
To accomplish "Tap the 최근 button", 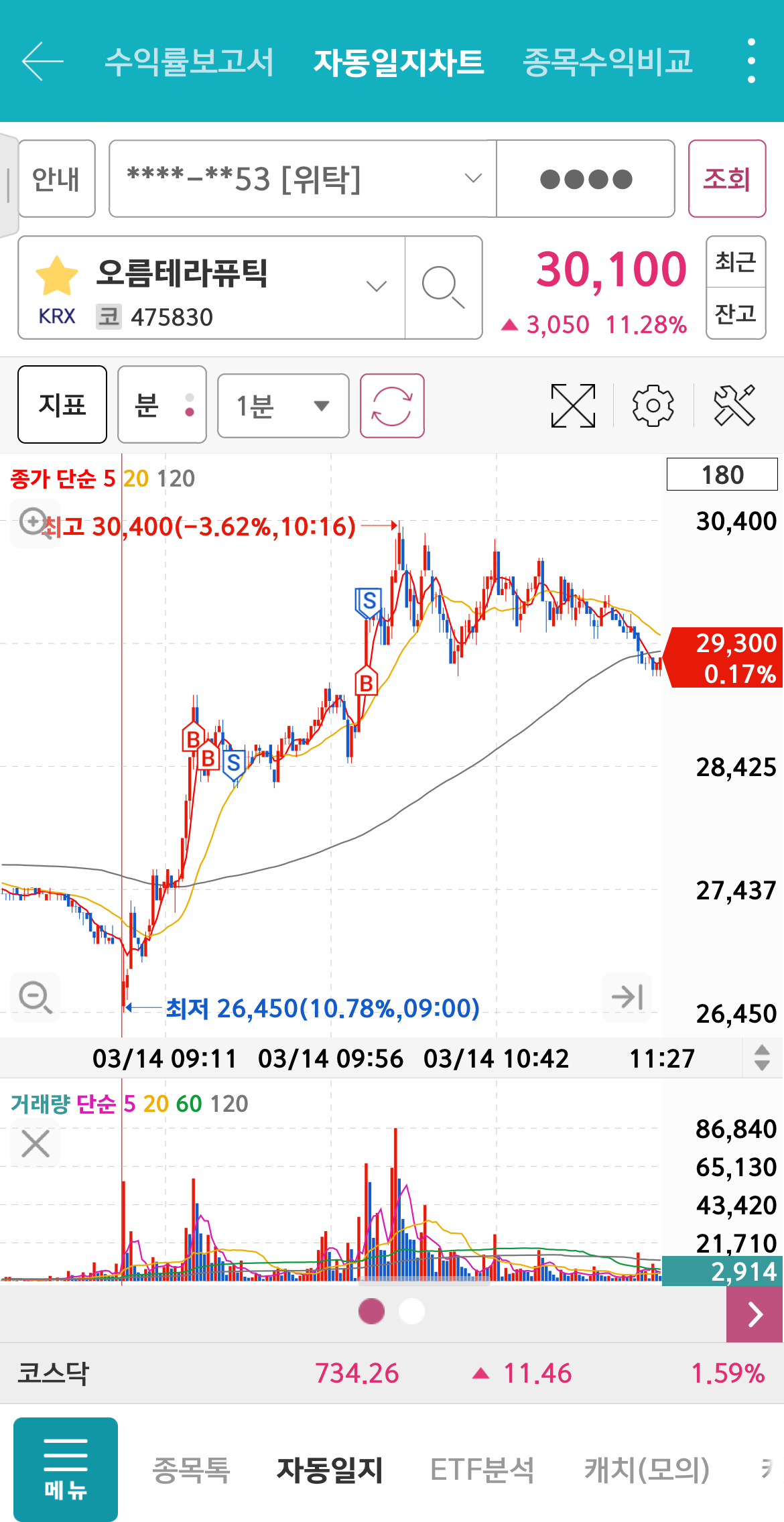I will pyautogui.click(x=736, y=262).
